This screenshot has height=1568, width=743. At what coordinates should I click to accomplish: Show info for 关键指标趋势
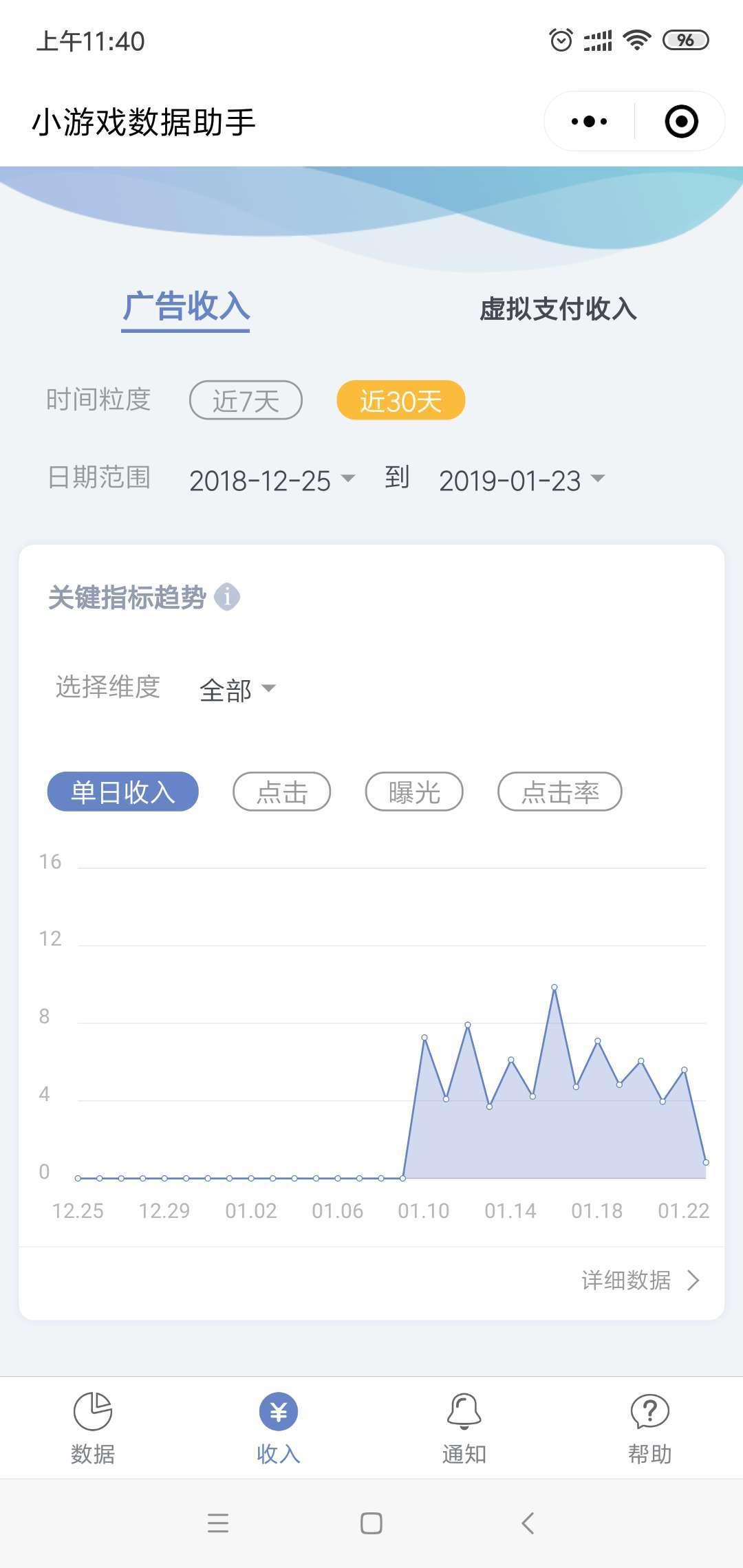pos(227,597)
